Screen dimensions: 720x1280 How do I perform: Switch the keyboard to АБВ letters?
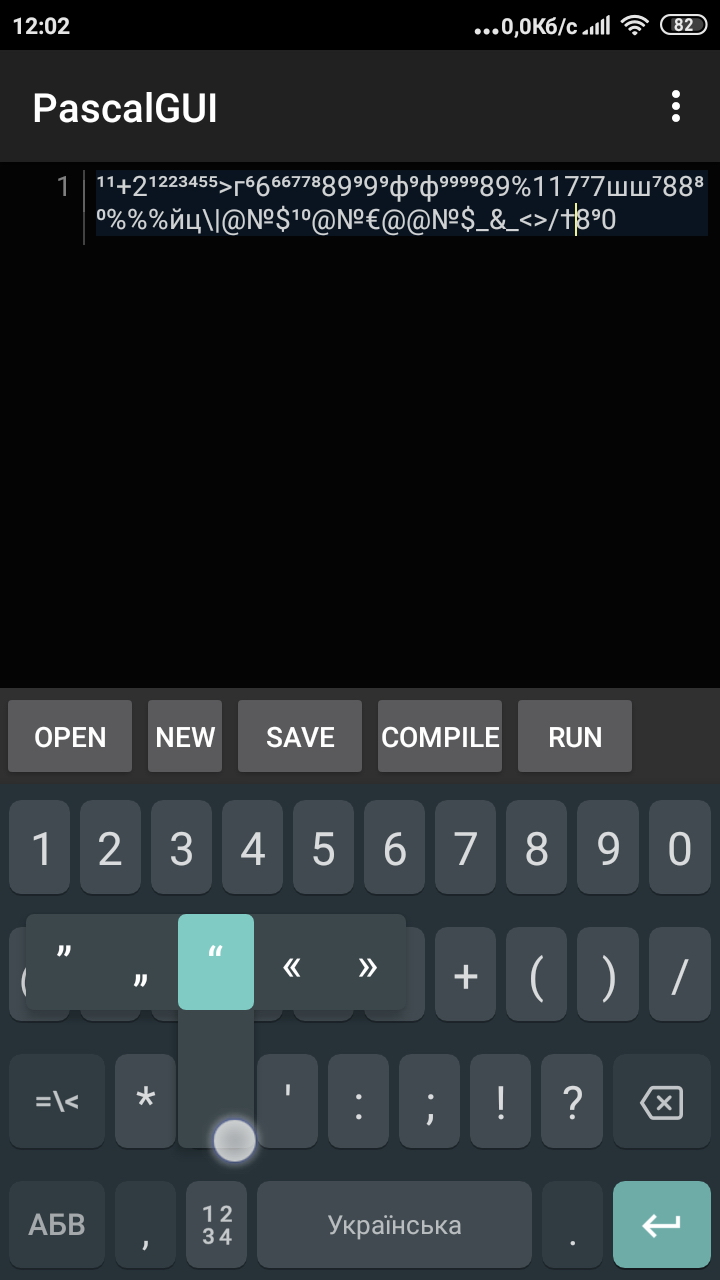[57, 1225]
